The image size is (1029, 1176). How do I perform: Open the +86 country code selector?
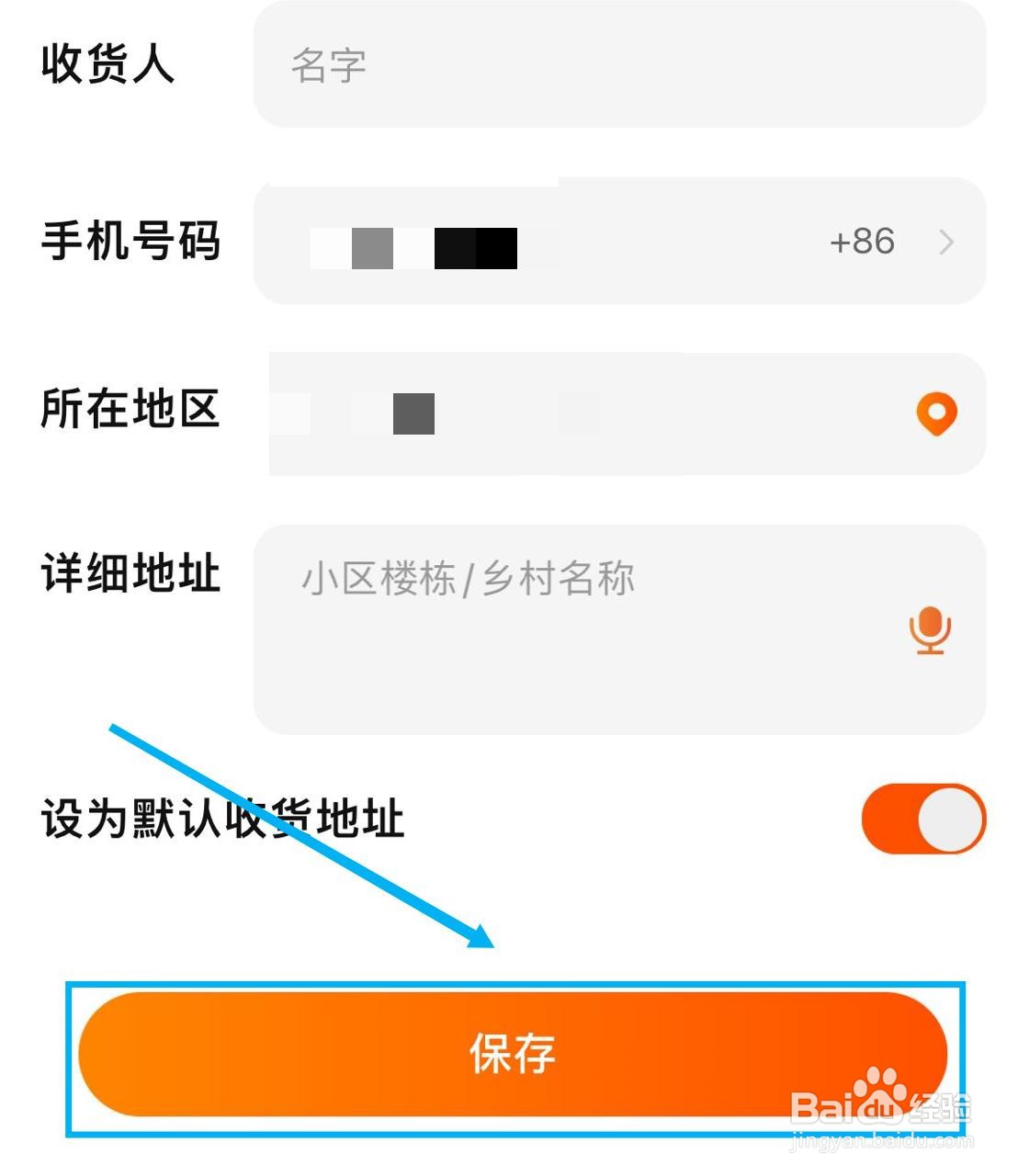[862, 242]
